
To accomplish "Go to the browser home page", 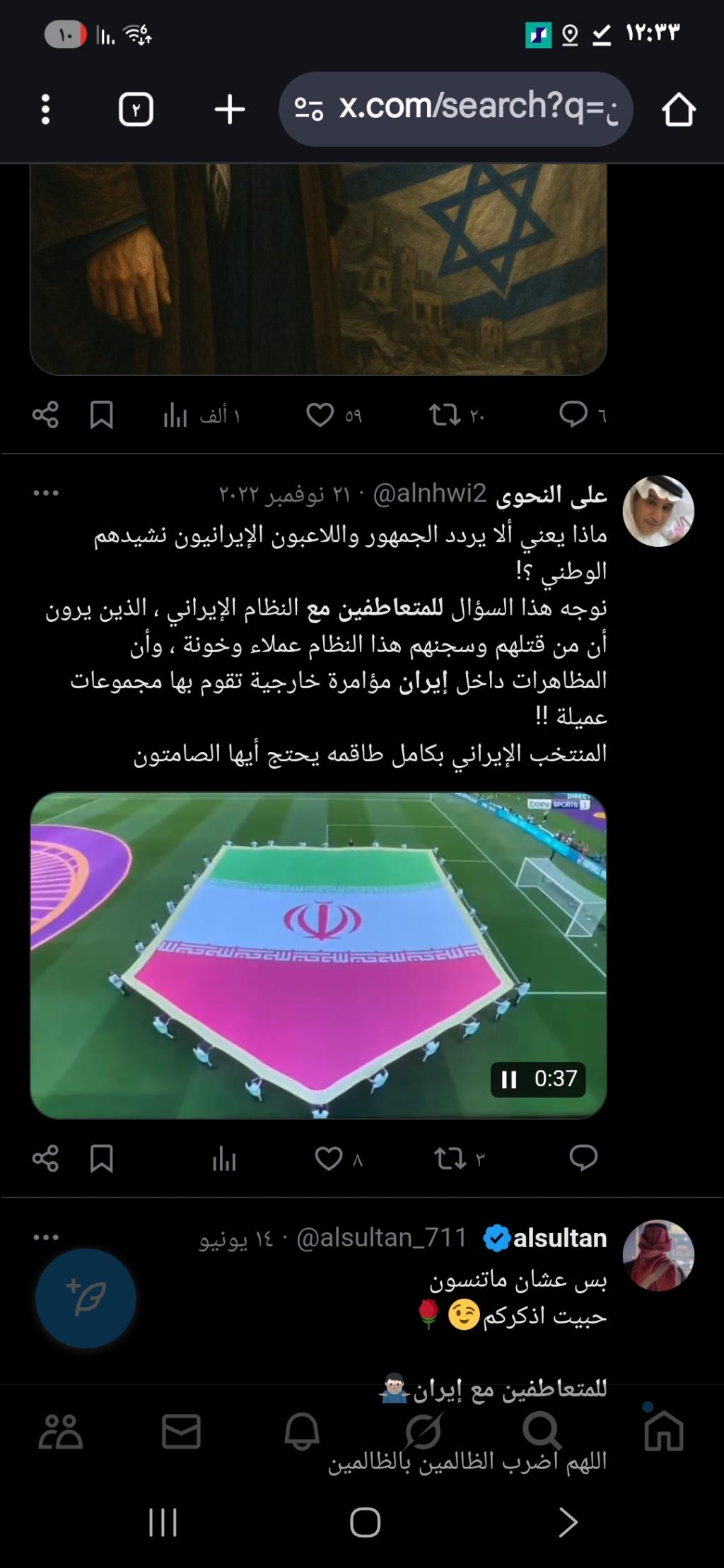I will click(x=678, y=110).
